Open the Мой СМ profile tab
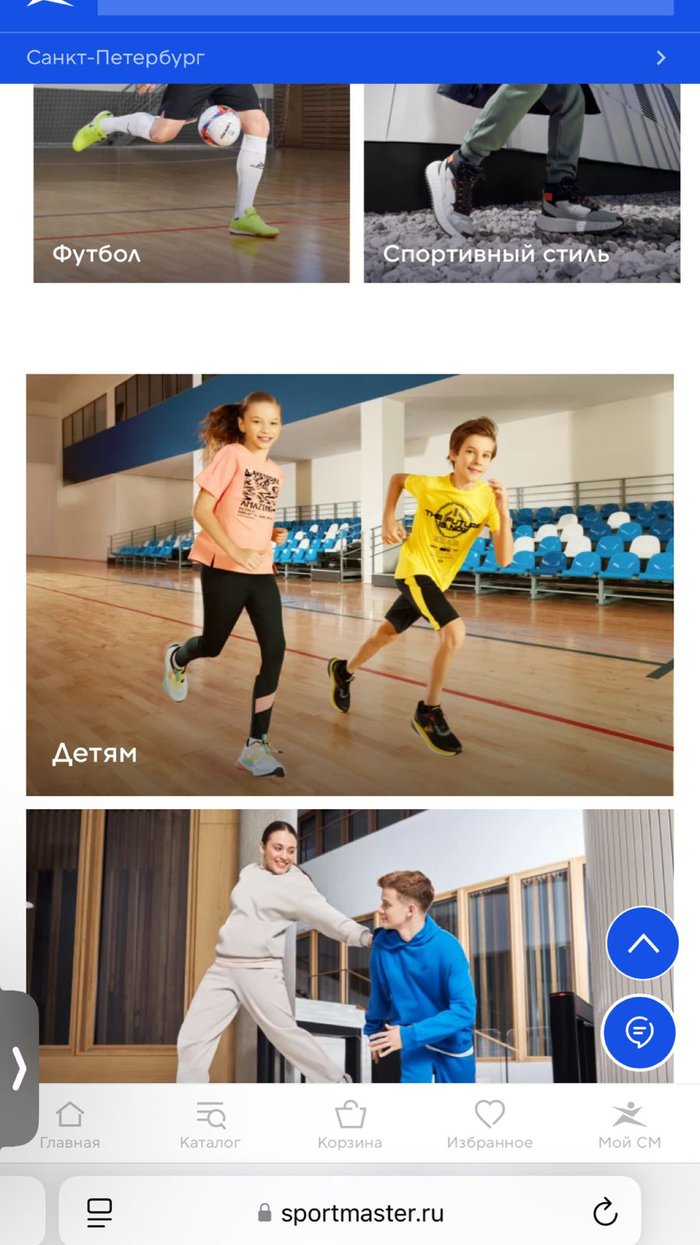 [x=629, y=1125]
